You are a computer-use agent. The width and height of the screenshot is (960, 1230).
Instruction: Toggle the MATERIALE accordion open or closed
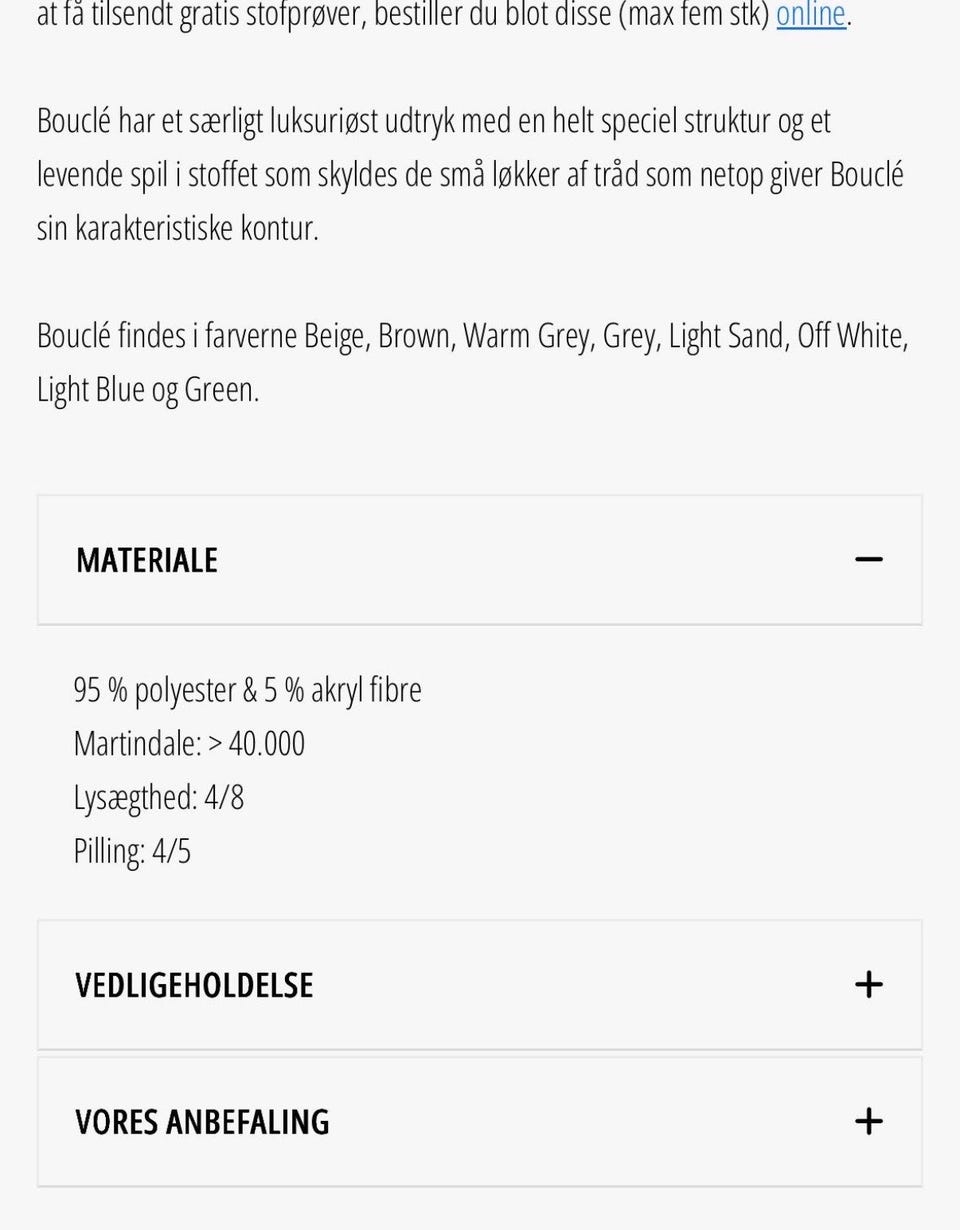pyautogui.click(x=478, y=559)
